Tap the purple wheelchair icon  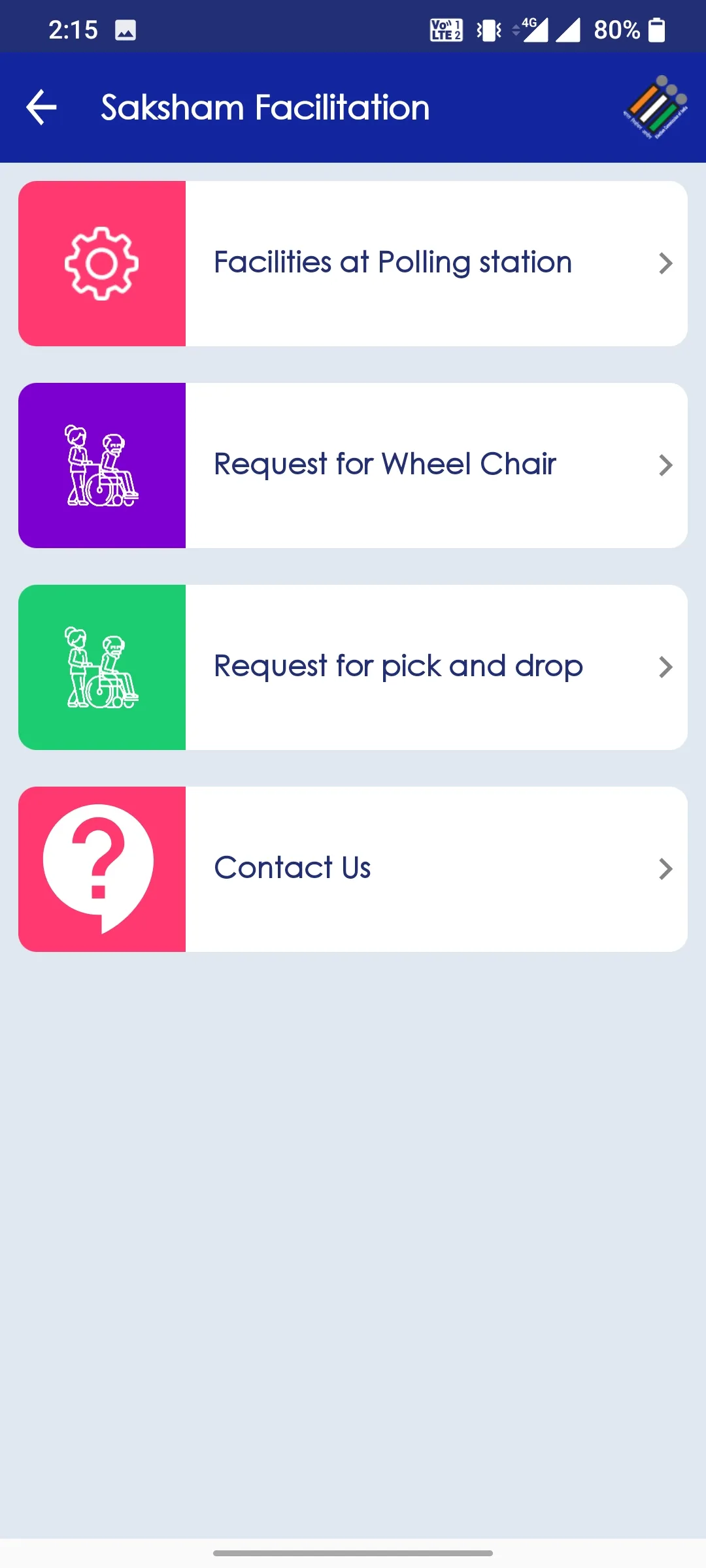[x=101, y=464]
